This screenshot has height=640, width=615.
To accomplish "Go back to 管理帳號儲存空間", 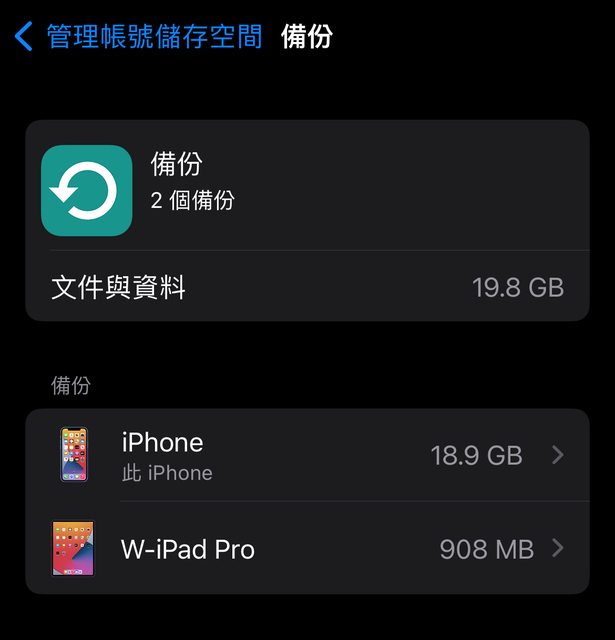I will click(140, 37).
